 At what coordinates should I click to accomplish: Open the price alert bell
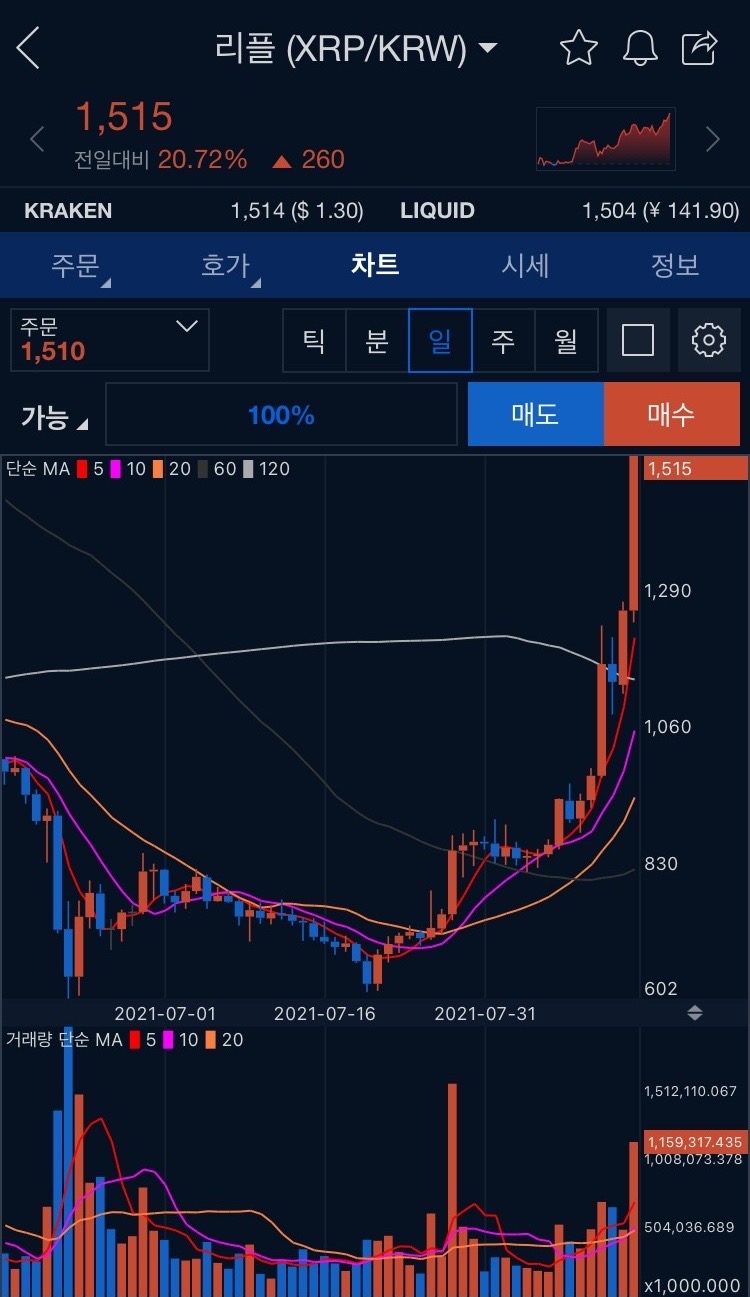coord(640,48)
